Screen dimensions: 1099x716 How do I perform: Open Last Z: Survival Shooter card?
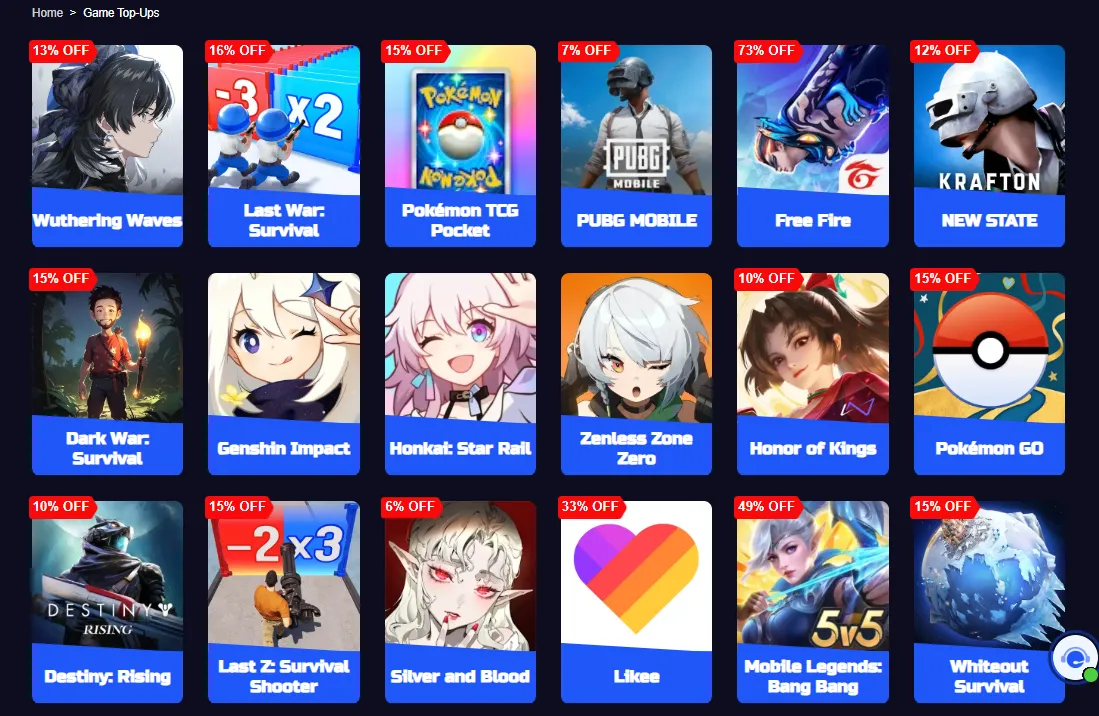click(x=284, y=600)
